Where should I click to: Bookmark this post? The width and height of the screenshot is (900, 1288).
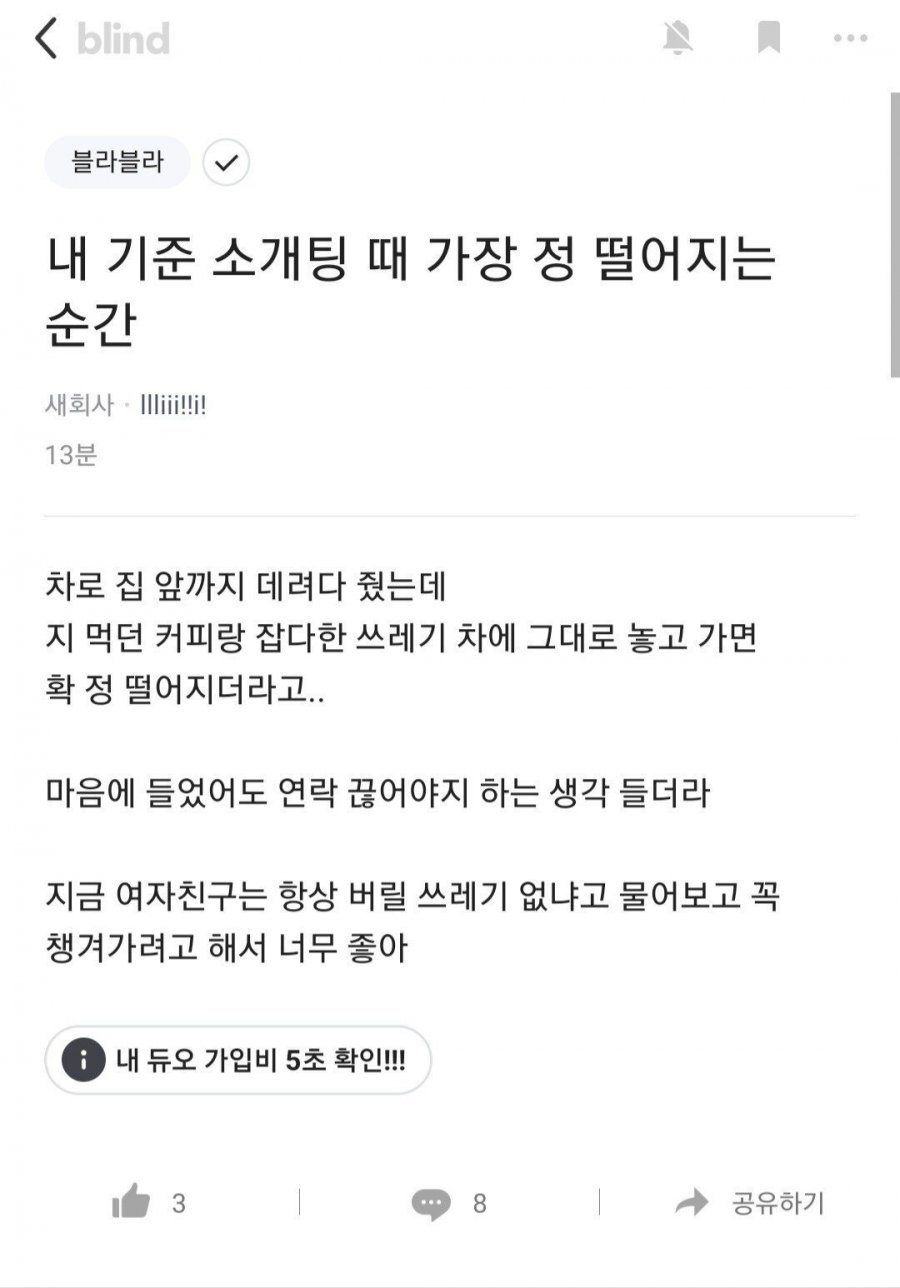768,39
